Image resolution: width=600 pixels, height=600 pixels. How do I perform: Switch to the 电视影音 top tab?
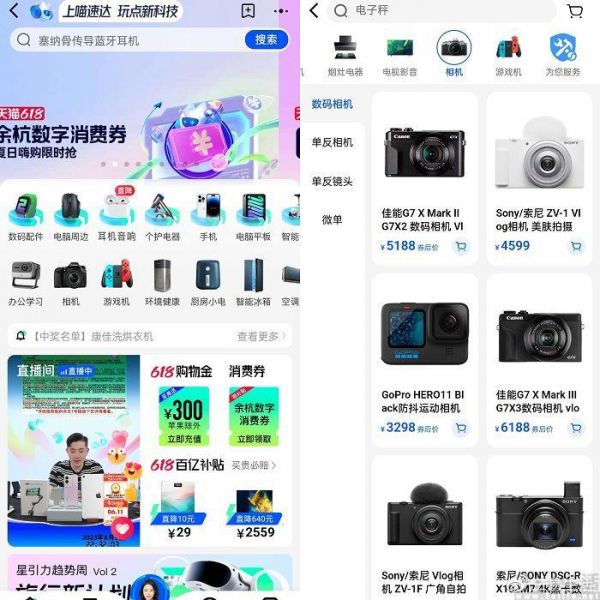point(398,54)
